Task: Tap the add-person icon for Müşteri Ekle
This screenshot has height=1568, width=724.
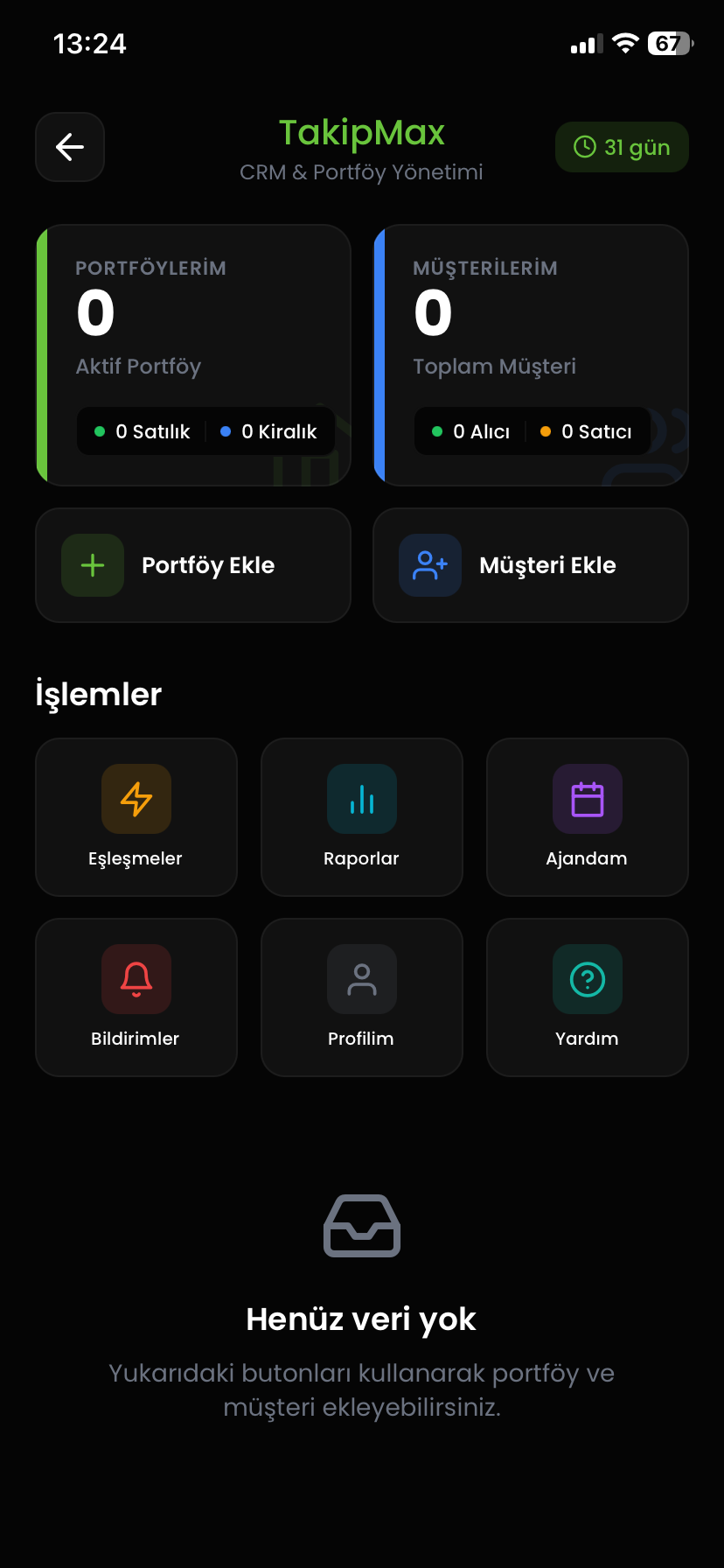Action: click(x=429, y=565)
